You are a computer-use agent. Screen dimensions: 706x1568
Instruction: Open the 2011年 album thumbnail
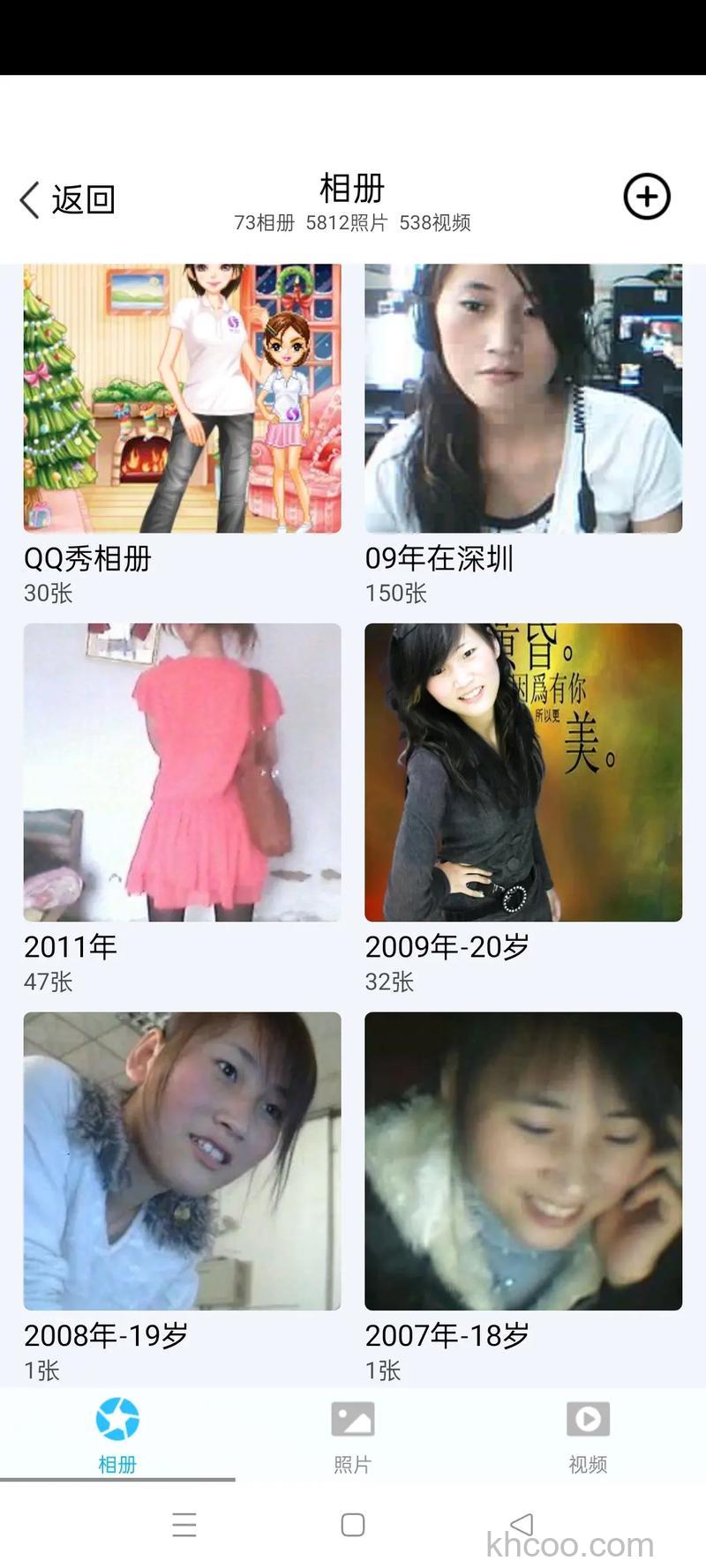pos(182,772)
